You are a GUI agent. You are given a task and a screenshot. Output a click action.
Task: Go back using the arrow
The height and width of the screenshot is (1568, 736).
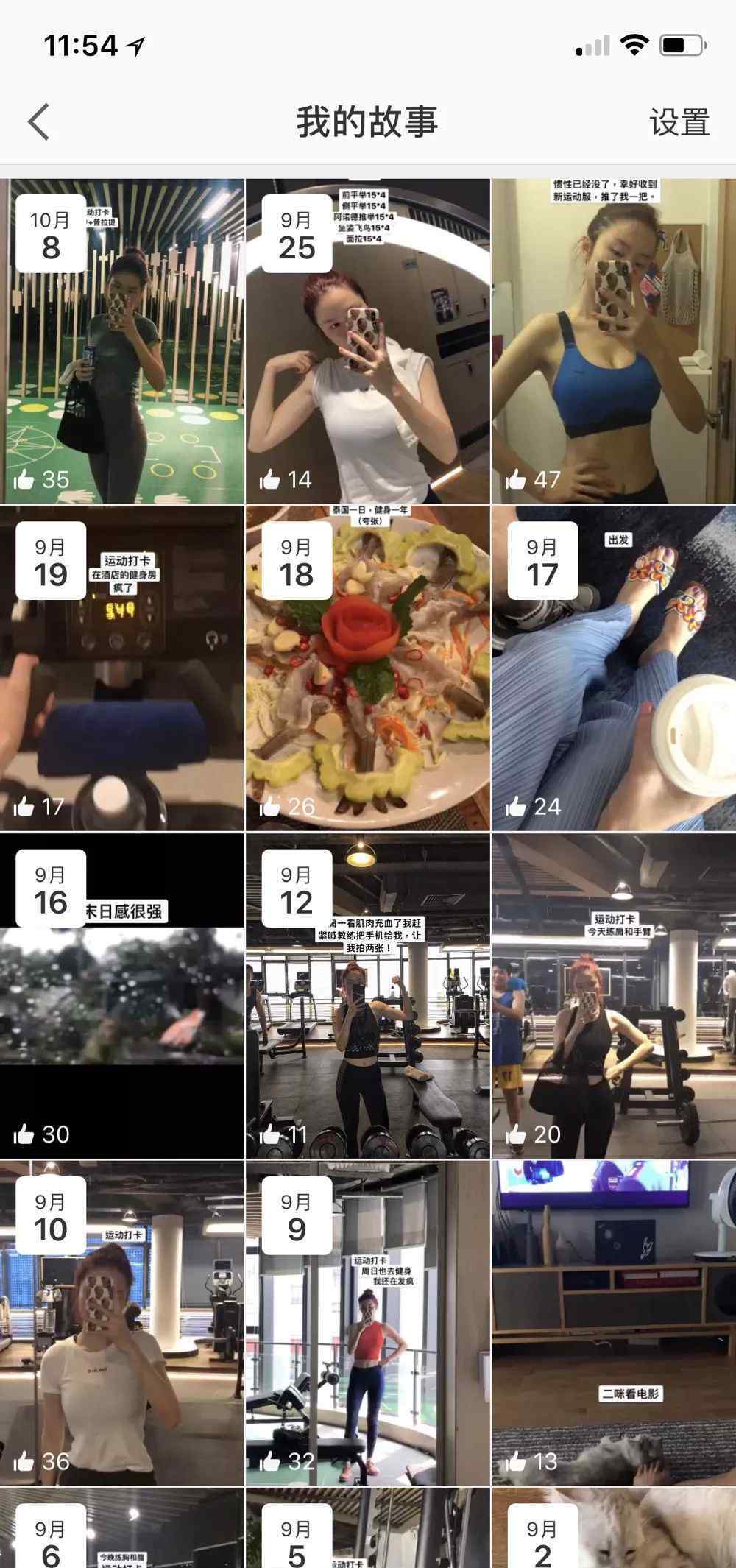(39, 121)
